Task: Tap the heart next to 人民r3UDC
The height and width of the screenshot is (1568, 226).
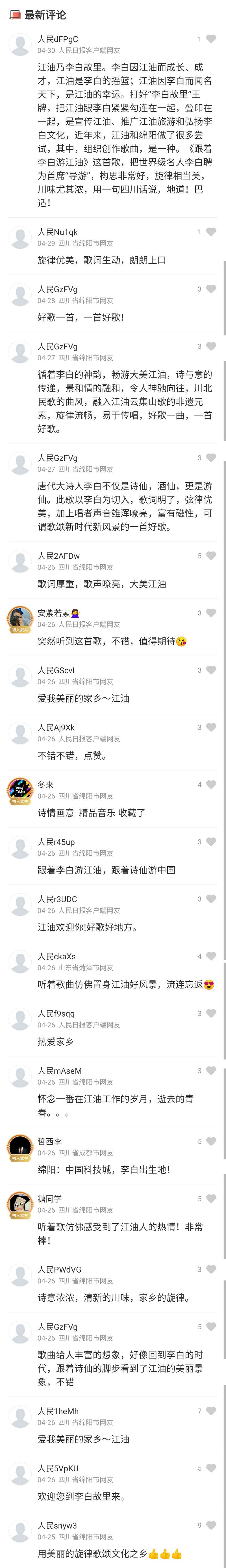Action: (x=211, y=899)
